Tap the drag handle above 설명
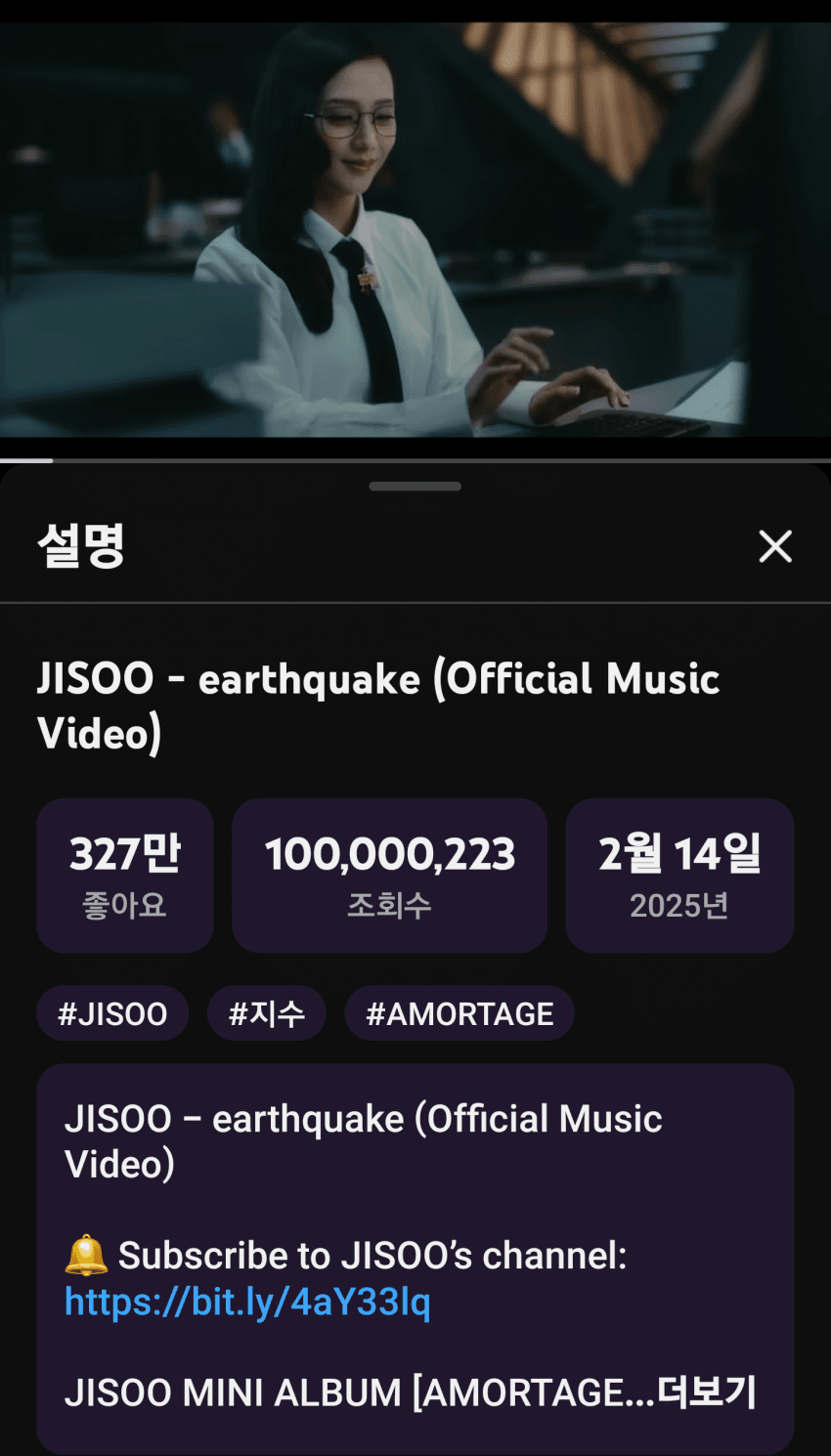The height and width of the screenshot is (1456, 831). coord(415,486)
